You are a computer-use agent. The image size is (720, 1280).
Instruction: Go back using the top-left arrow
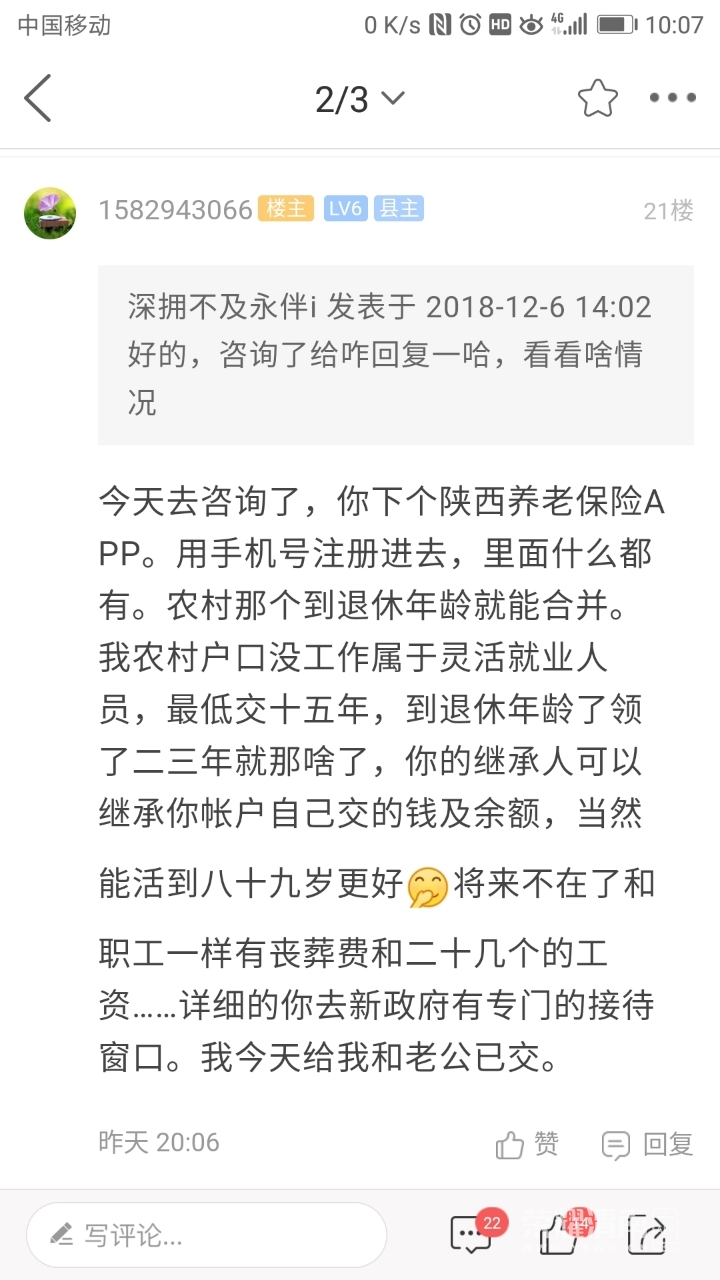tap(38, 99)
